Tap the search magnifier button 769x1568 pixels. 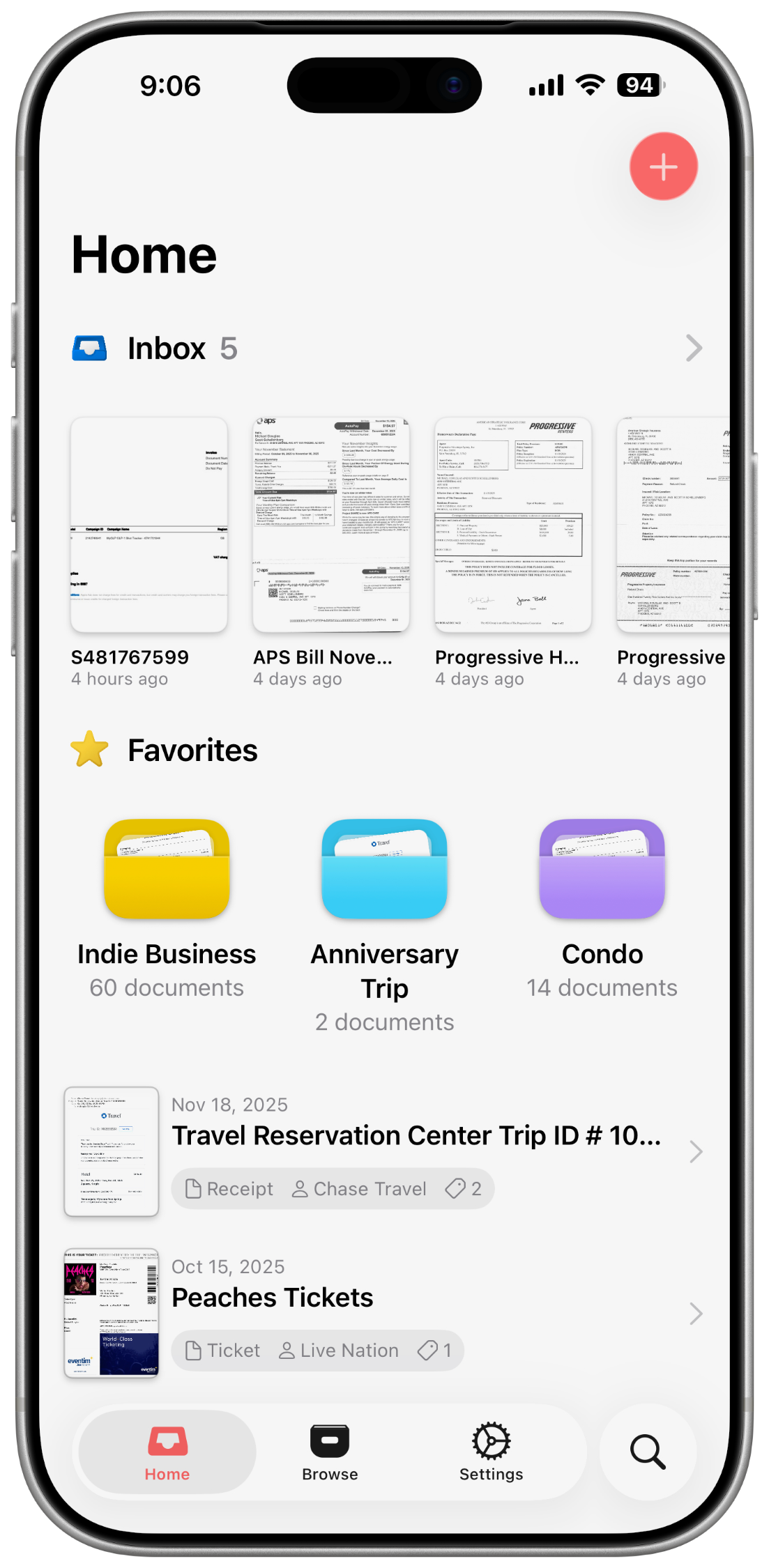[648, 1452]
